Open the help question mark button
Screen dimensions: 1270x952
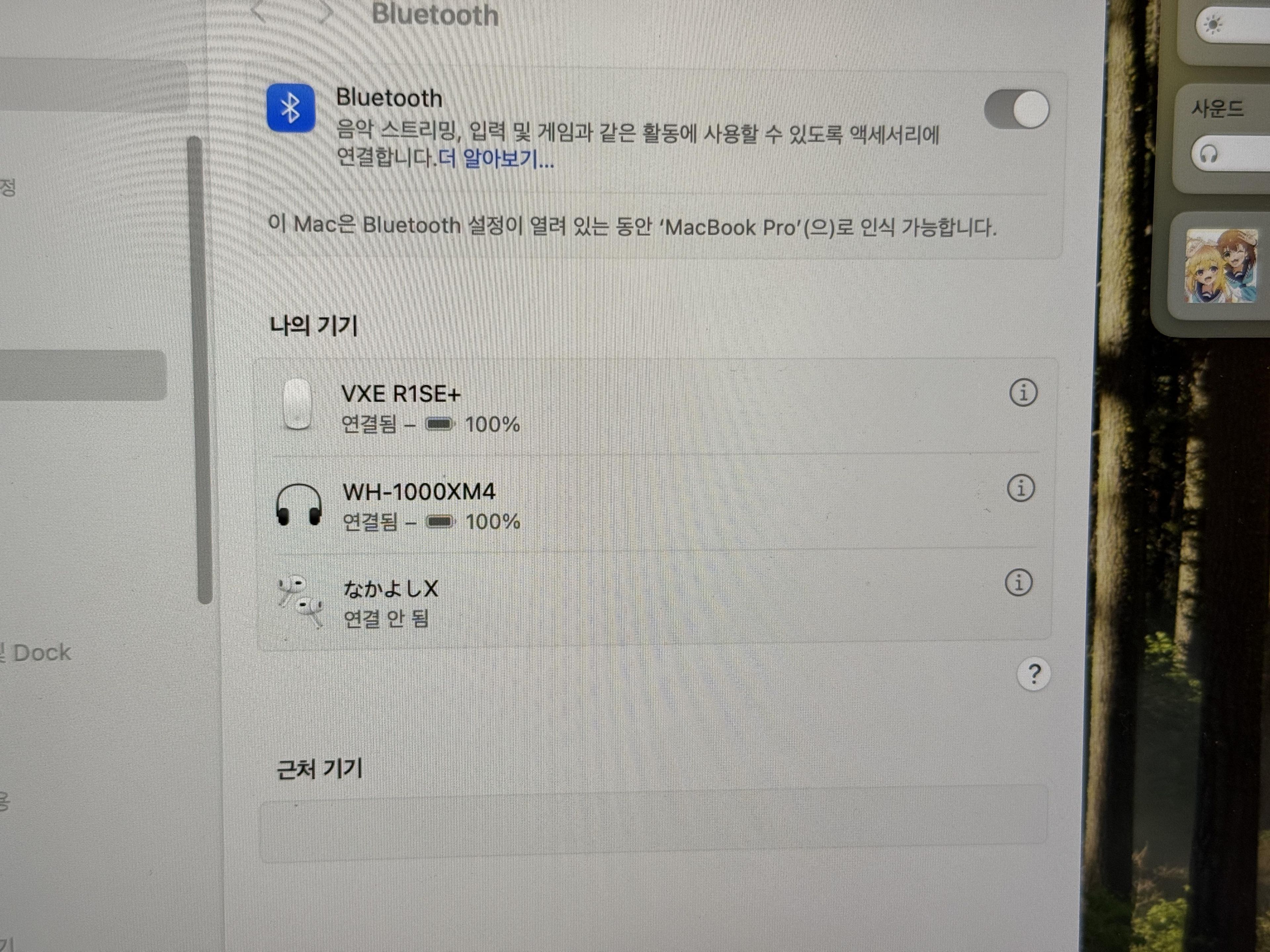click(1034, 674)
